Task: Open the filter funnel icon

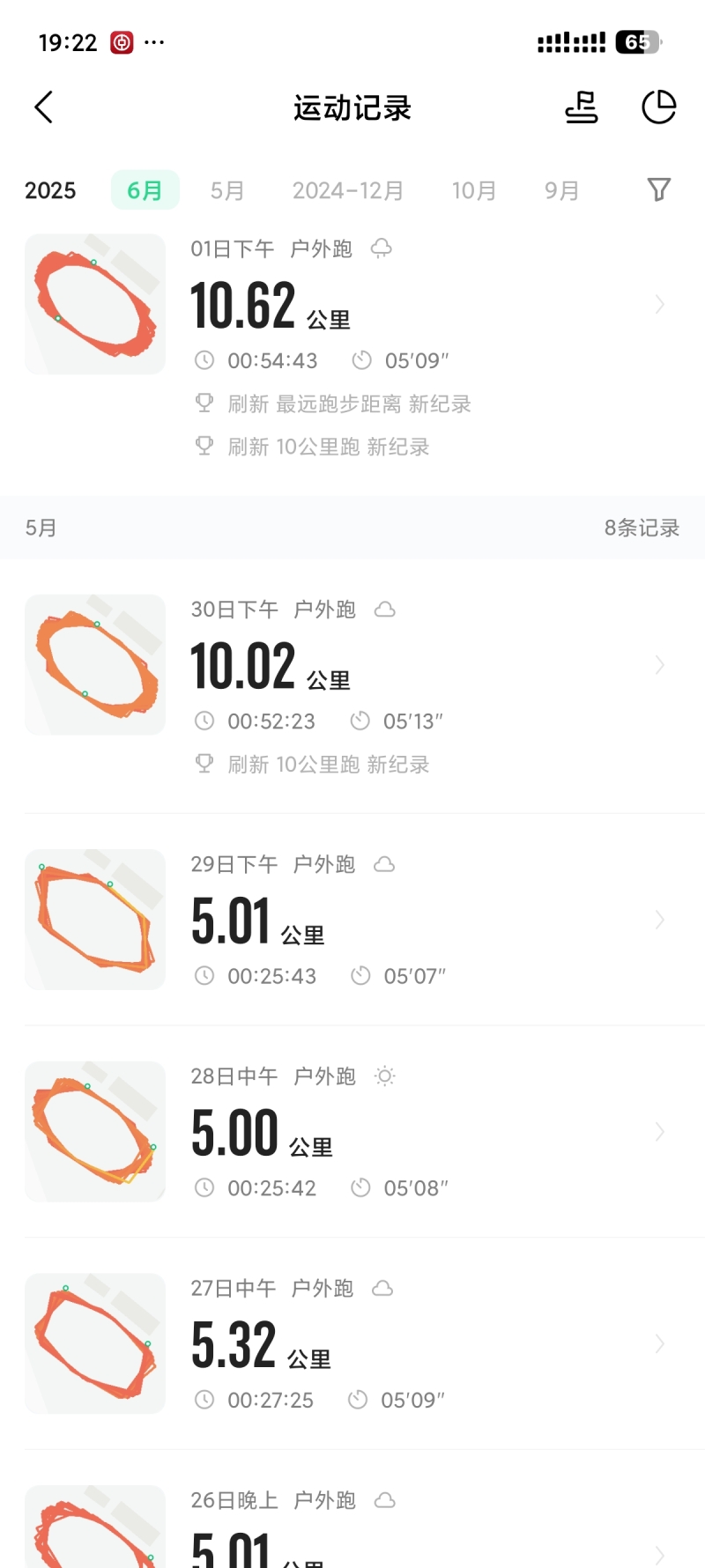Action: pos(658,189)
